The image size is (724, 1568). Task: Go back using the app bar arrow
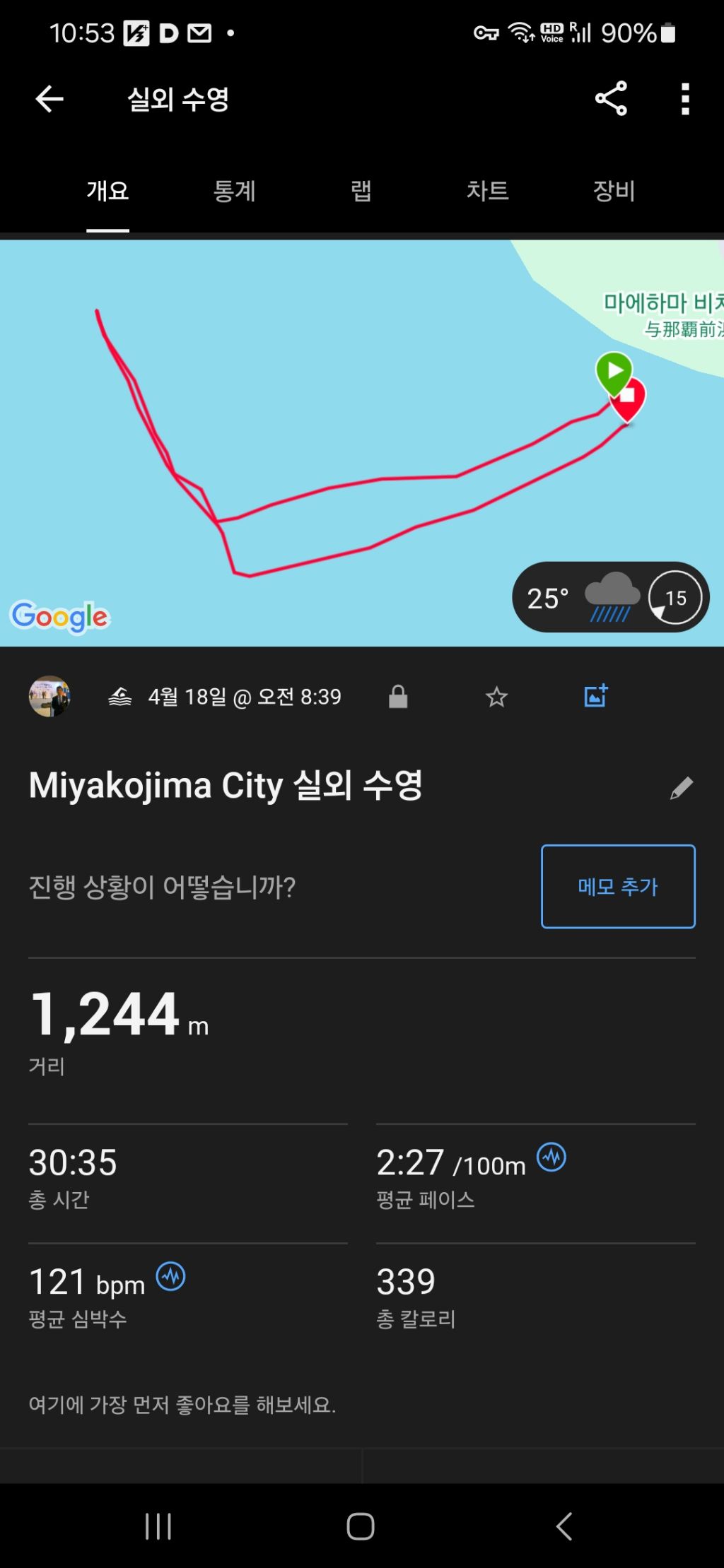pyautogui.click(x=49, y=99)
